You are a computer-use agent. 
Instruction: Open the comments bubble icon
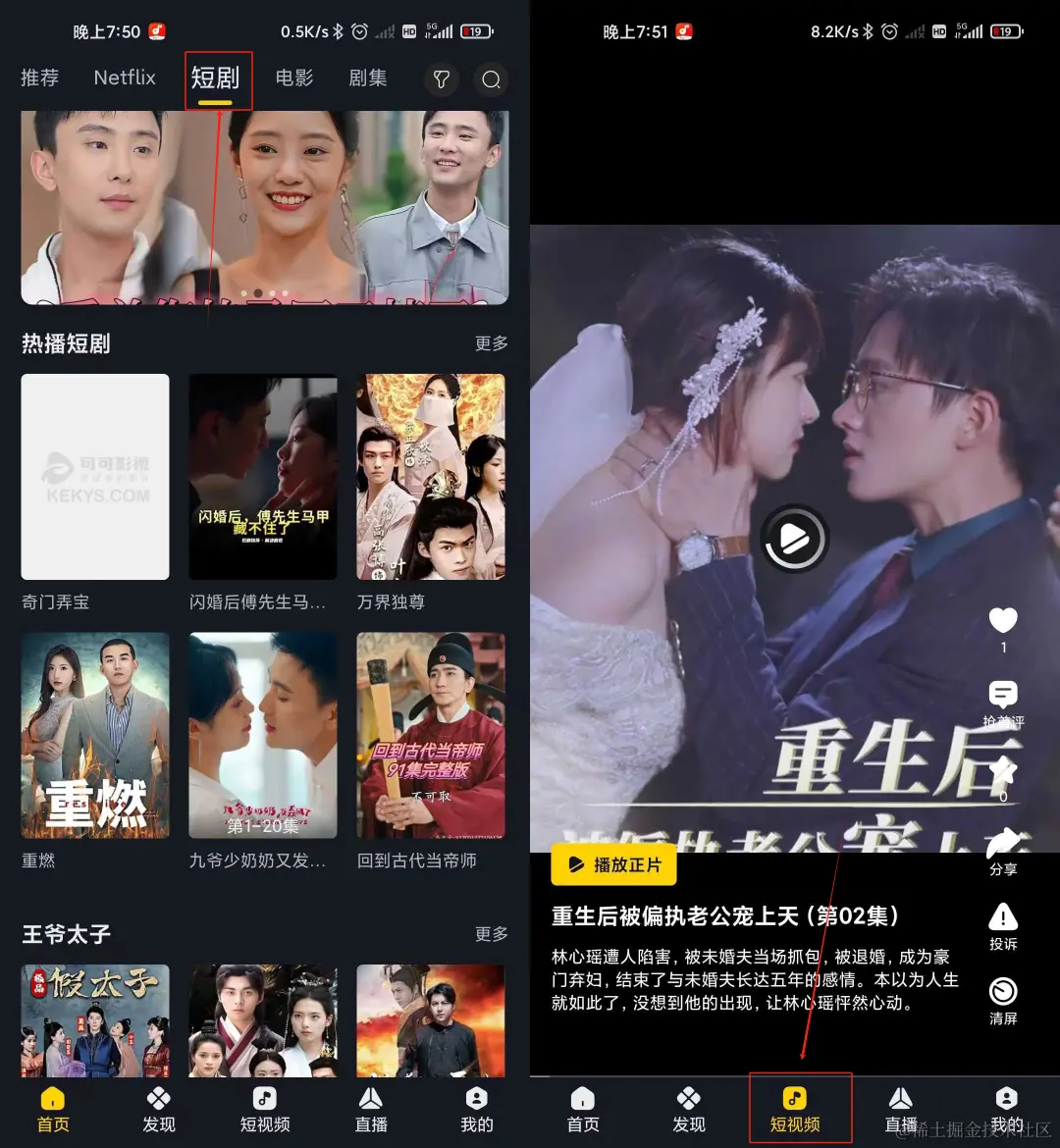(1002, 696)
